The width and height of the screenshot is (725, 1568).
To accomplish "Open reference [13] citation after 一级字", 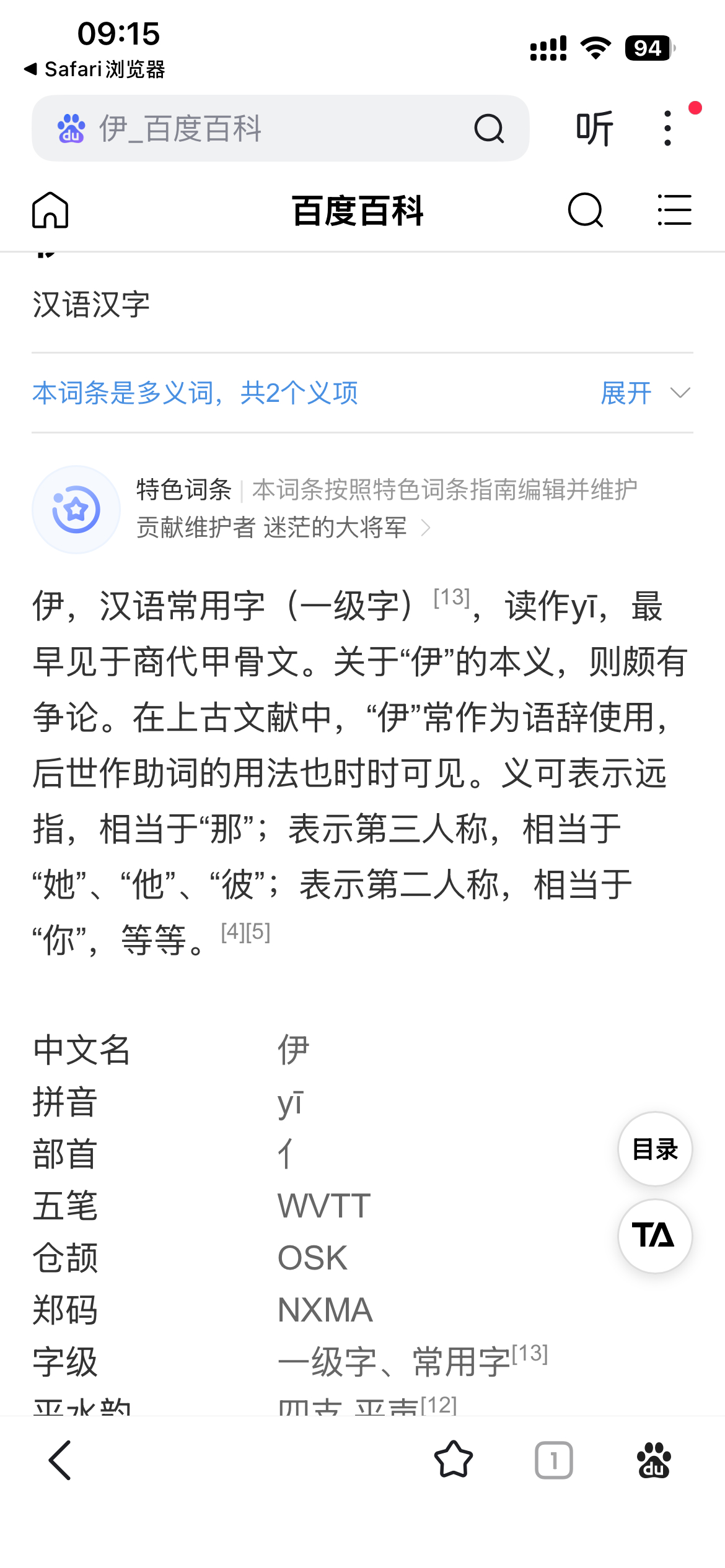I will click(452, 598).
